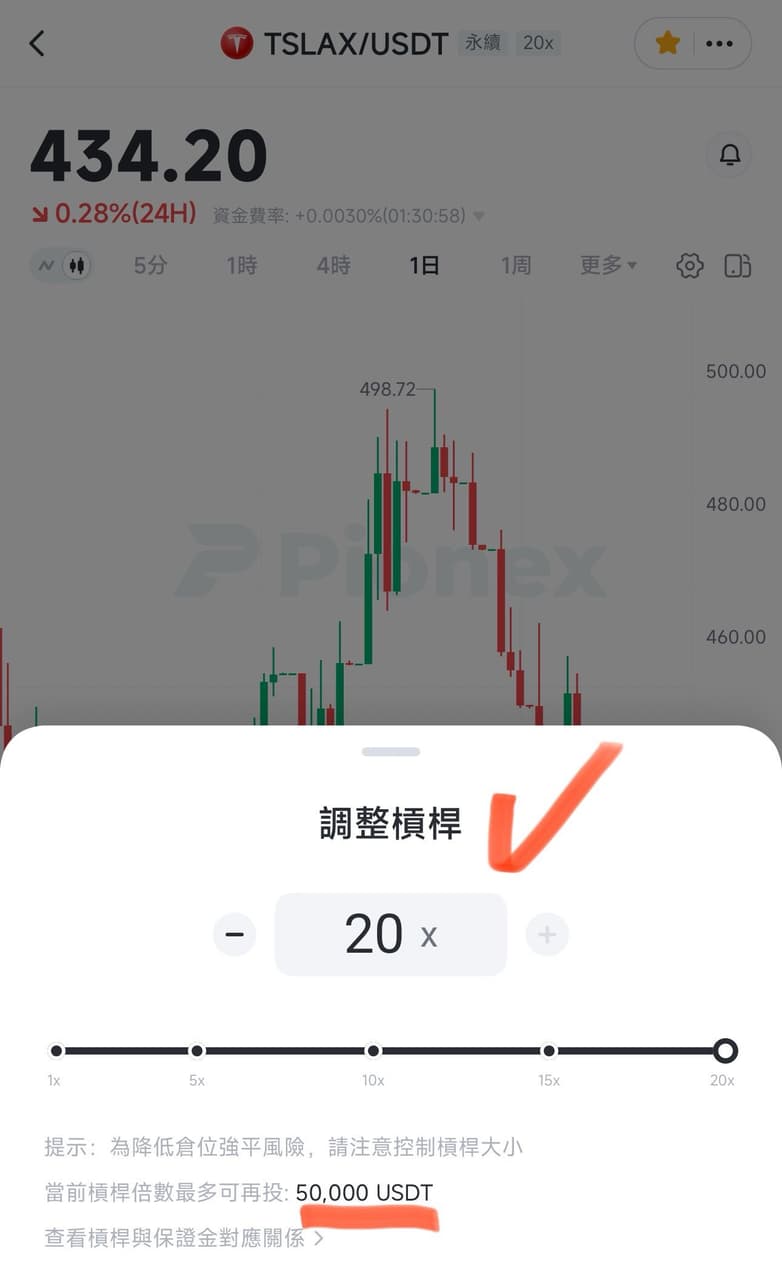
Task: Collapse the leverage panel via drag handle
Action: pos(390,751)
